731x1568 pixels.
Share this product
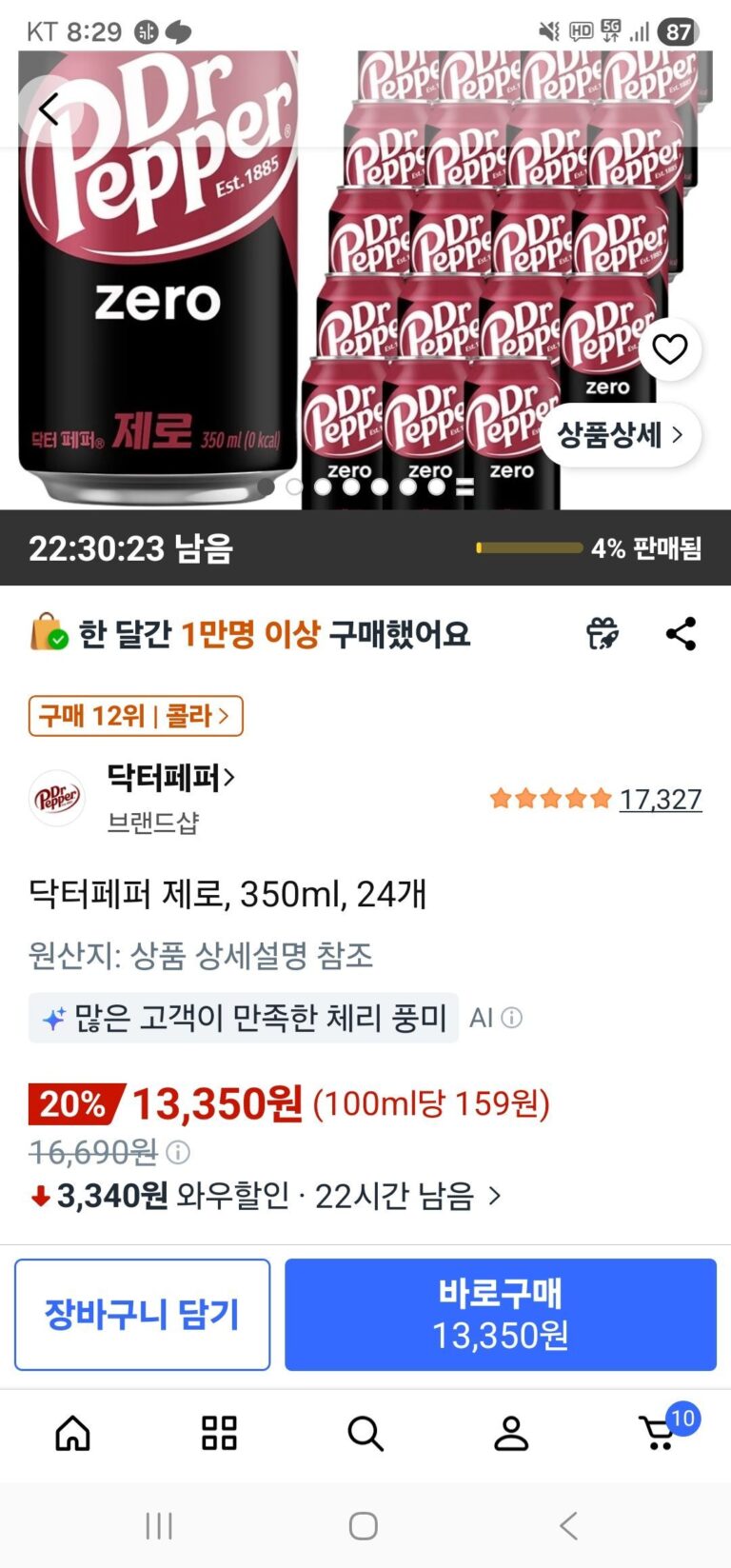681,633
